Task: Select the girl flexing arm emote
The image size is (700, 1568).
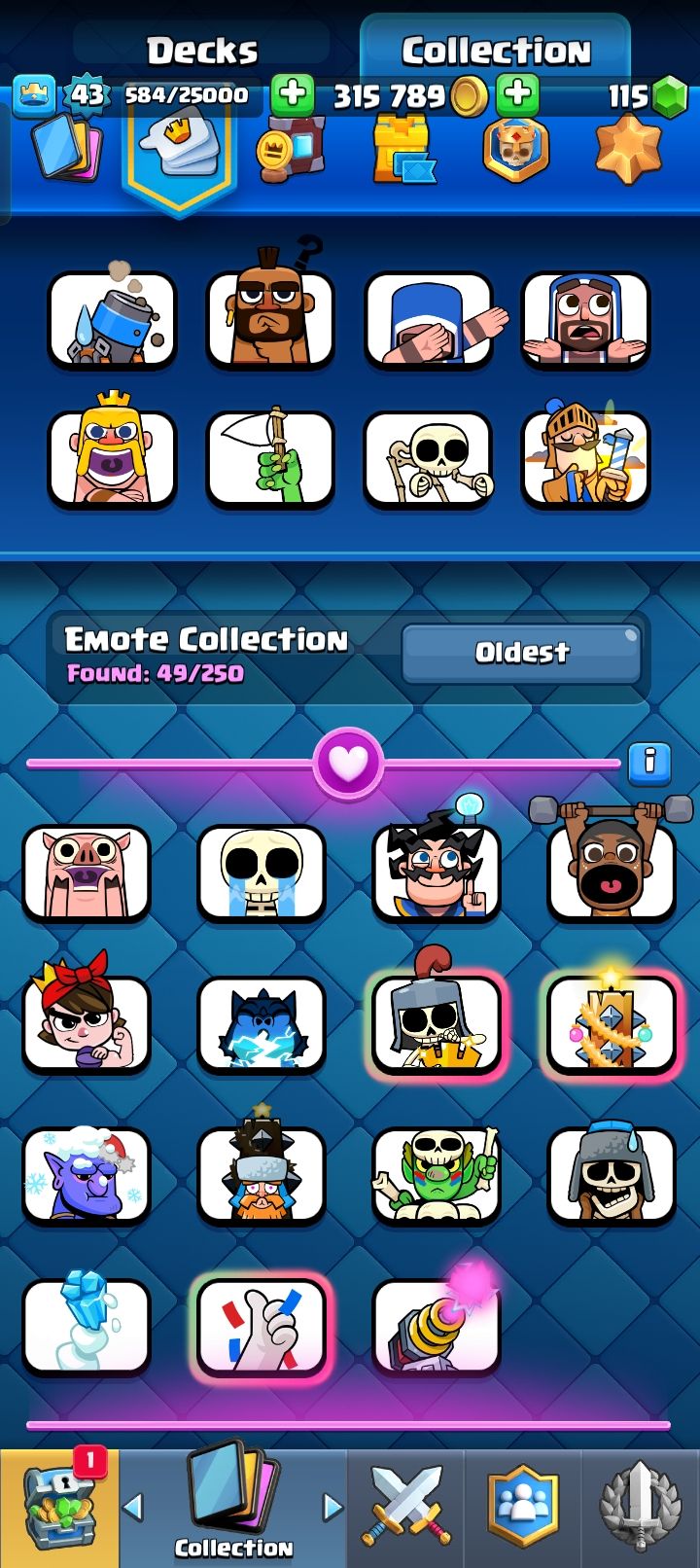Action: click(86, 1023)
